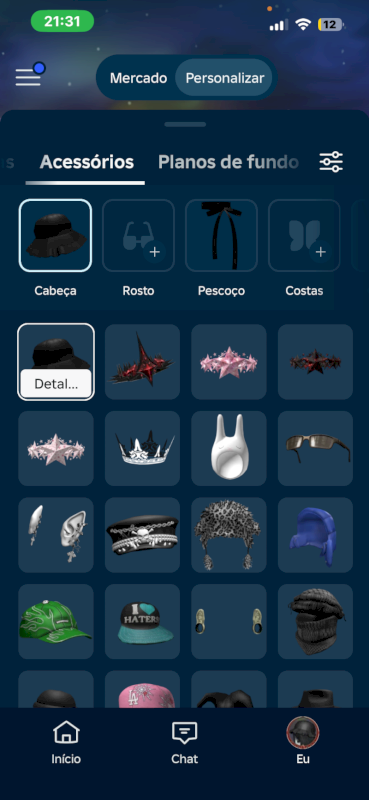The width and height of the screenshot is (369, 800).
Task: Add an accessory to the Rosto slot
Action: 138,235
